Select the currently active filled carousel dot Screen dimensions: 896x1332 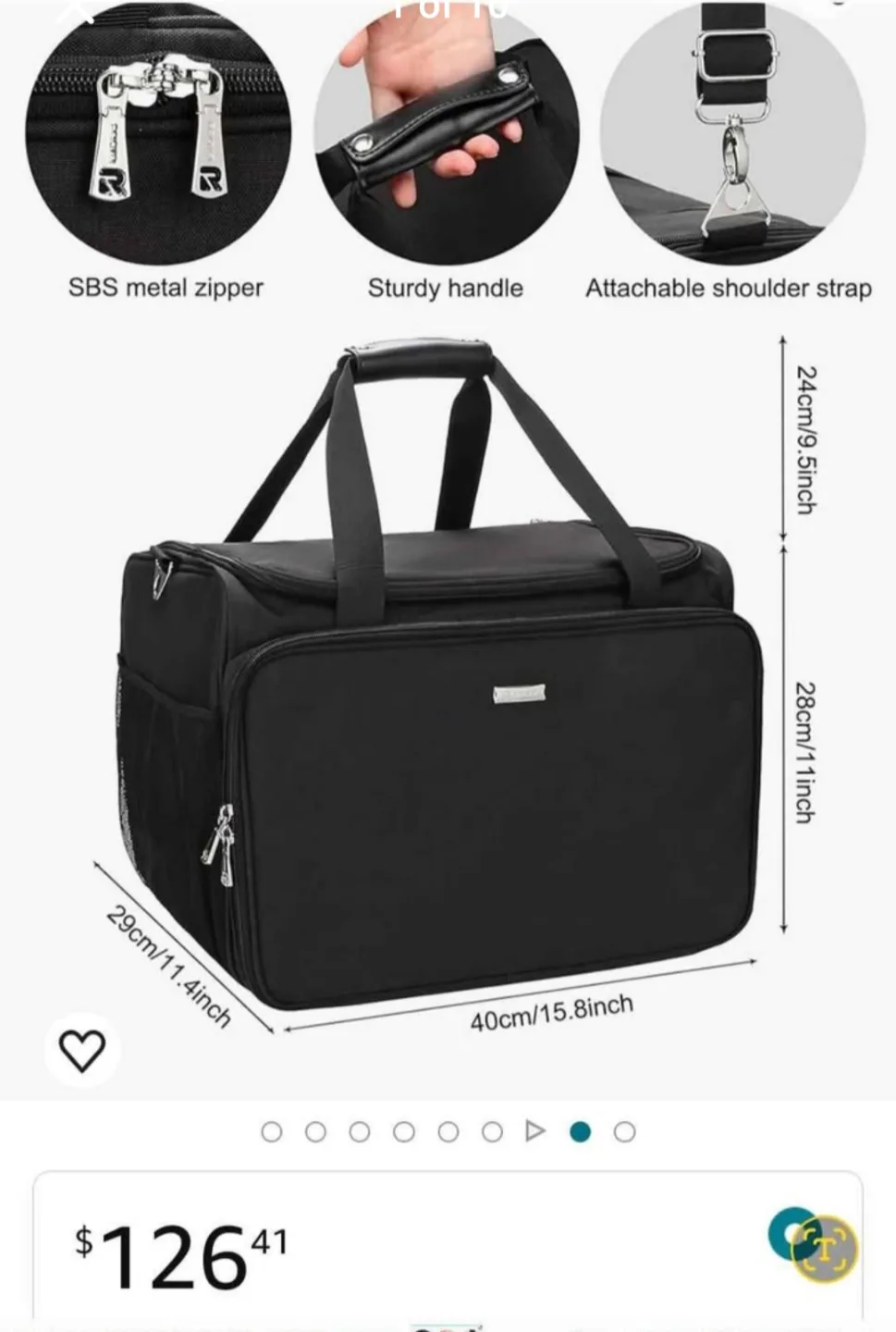579,1131
